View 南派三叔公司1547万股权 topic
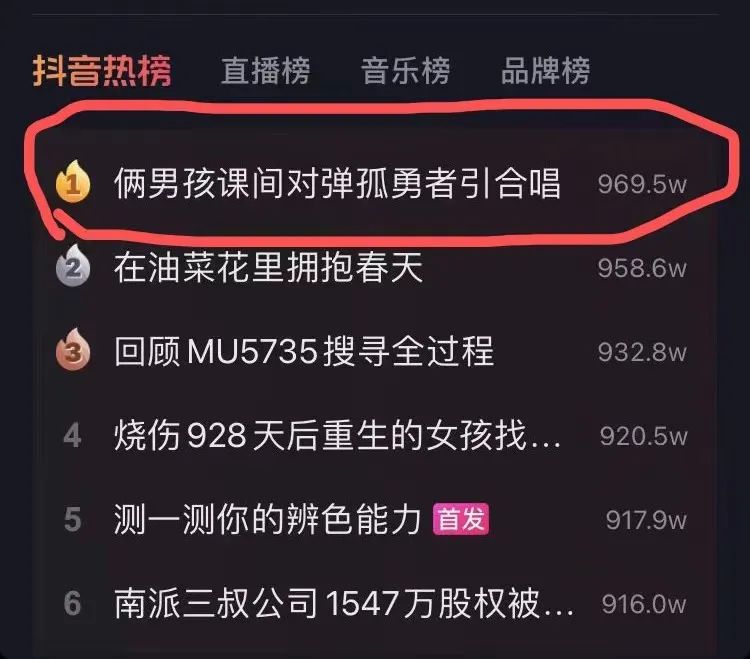 pos(344,604)
